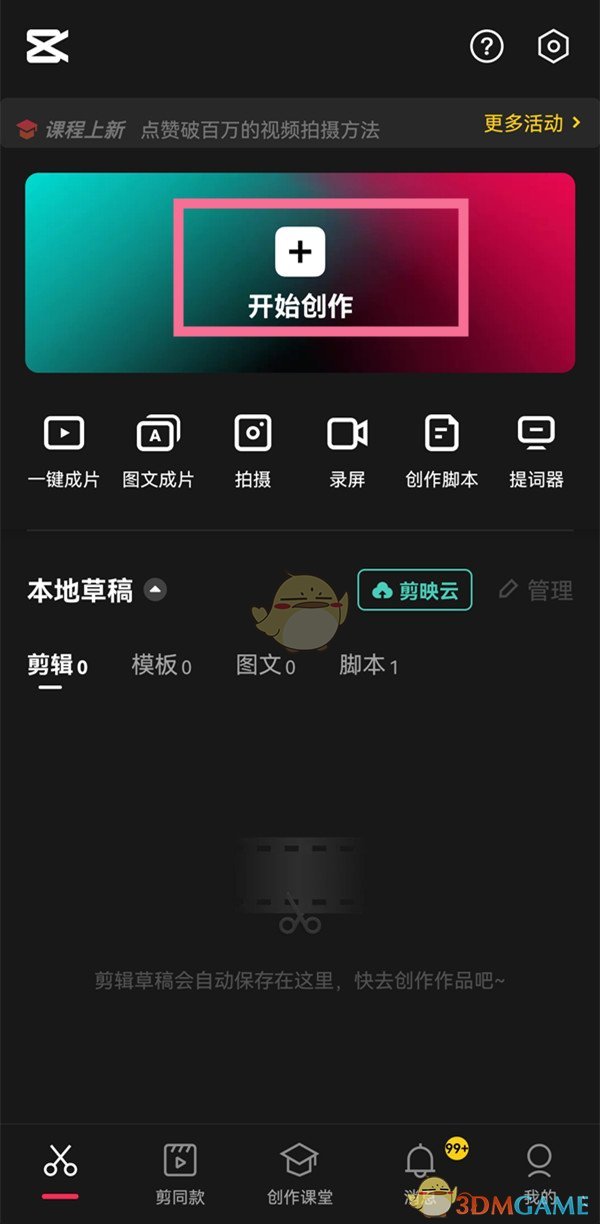
Task: Tap 开始创作 to start creating
Action: click(300, 270)
